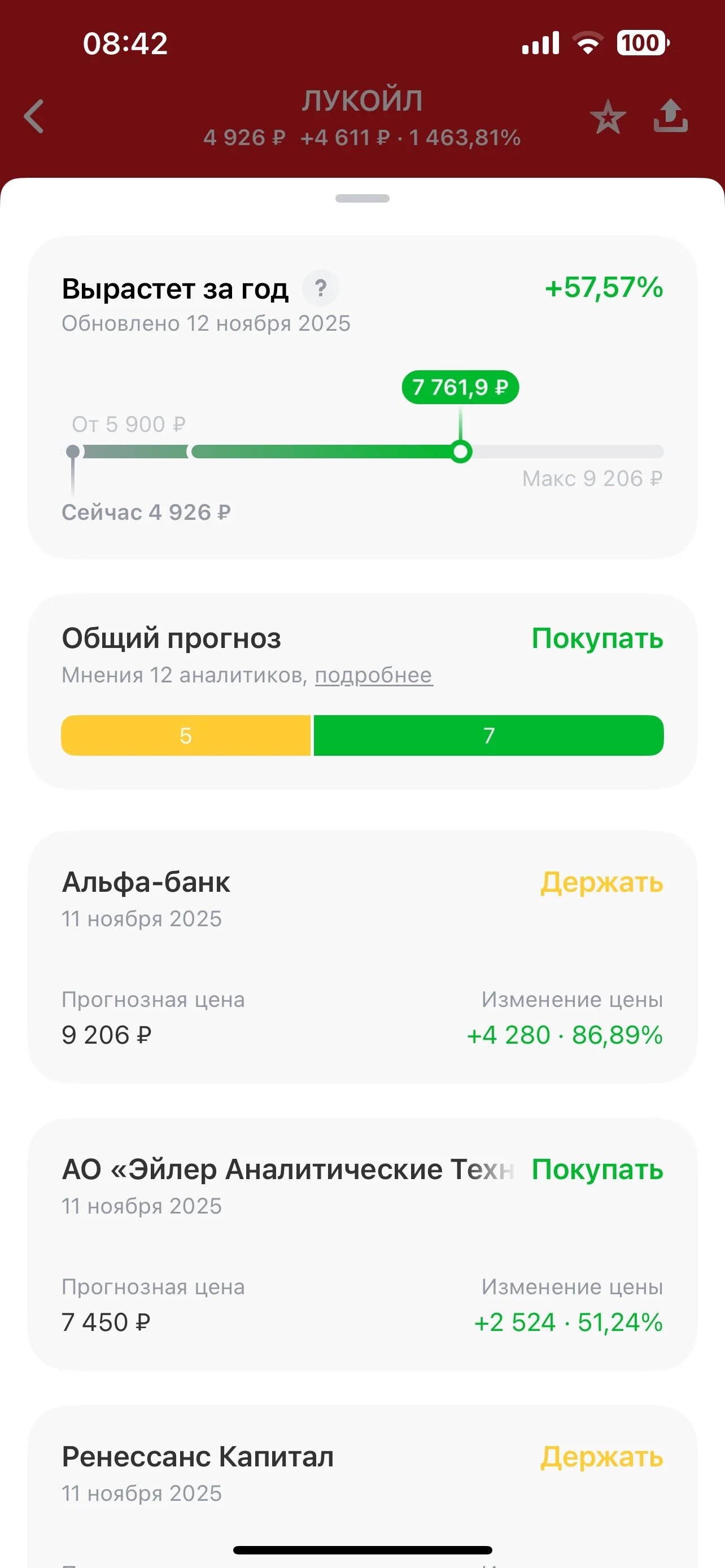The image size is (725, 1568).
Task: Add ЛУКОЙЛ to favorites with the star
Action: (x=608, y=117)
